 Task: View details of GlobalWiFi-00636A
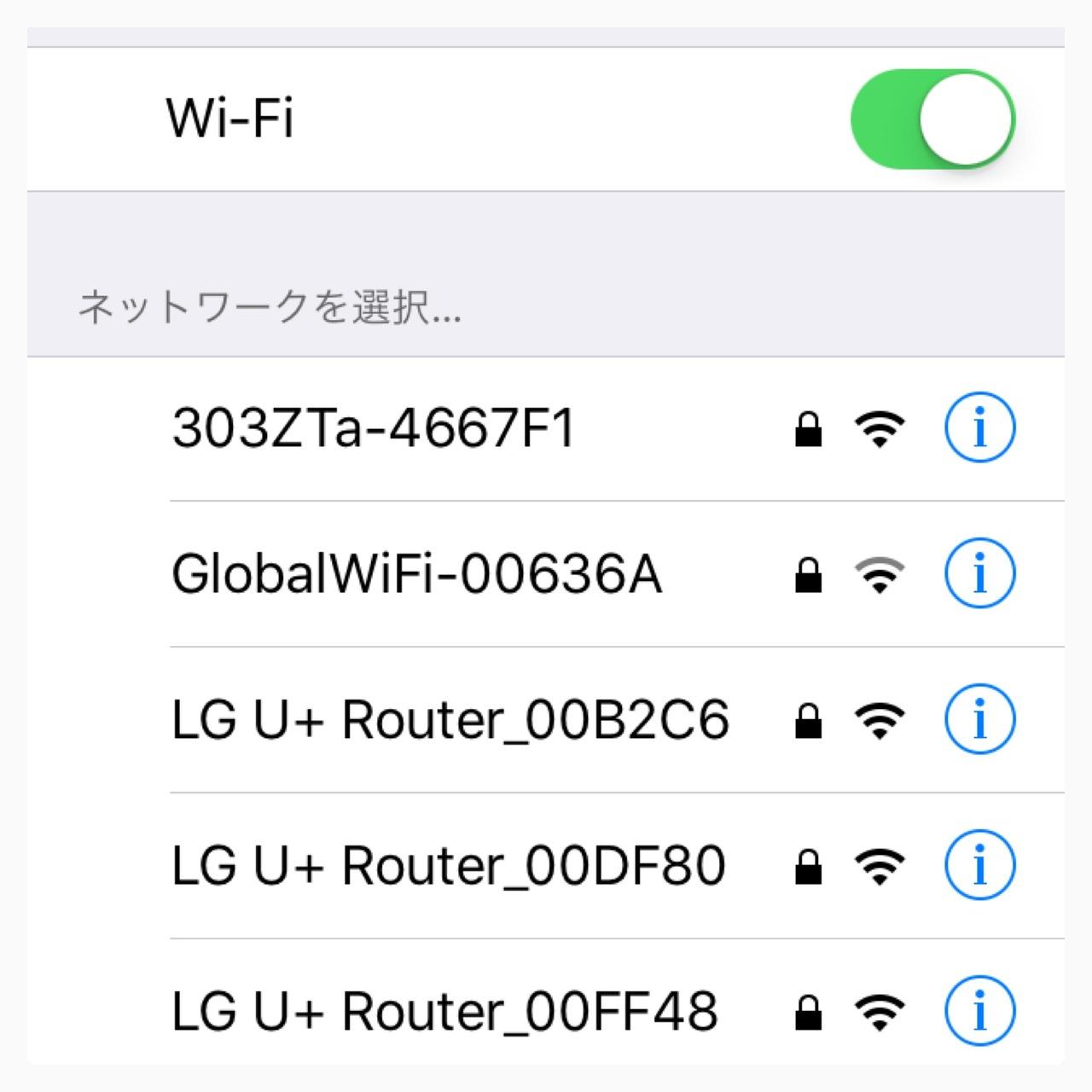click(979, 573)
